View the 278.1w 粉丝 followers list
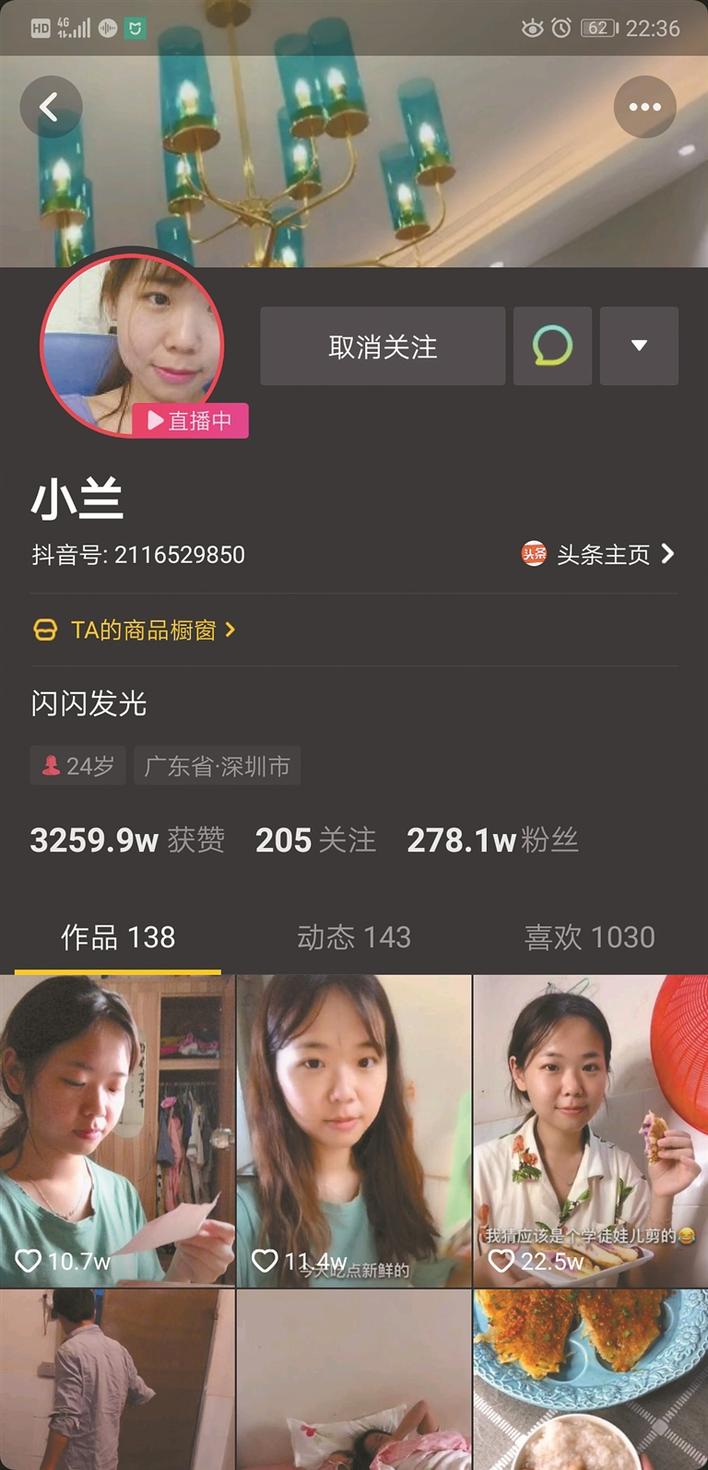 click(x=492, y=840)
